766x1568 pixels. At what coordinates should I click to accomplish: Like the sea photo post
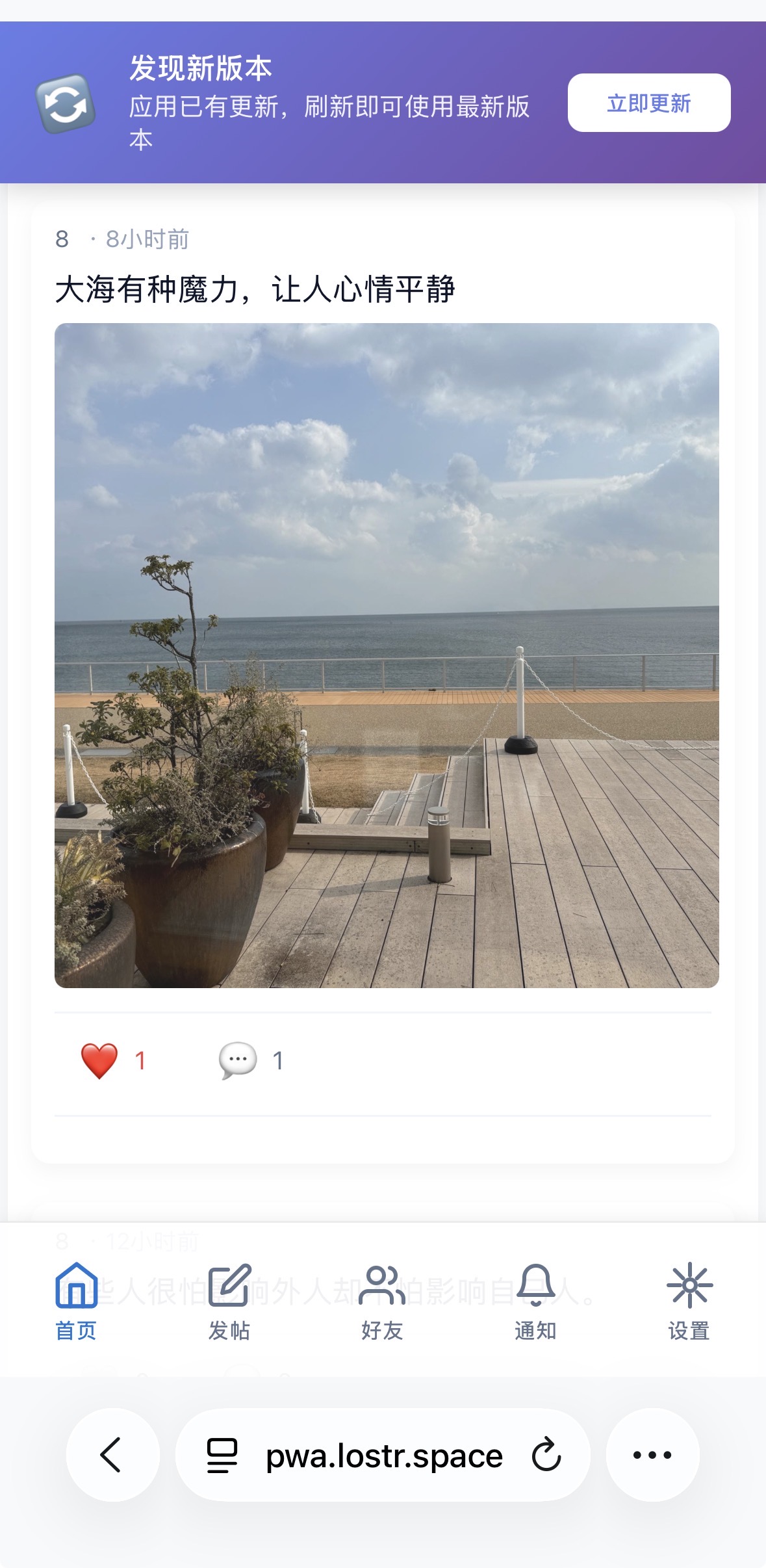(99, 1060)
